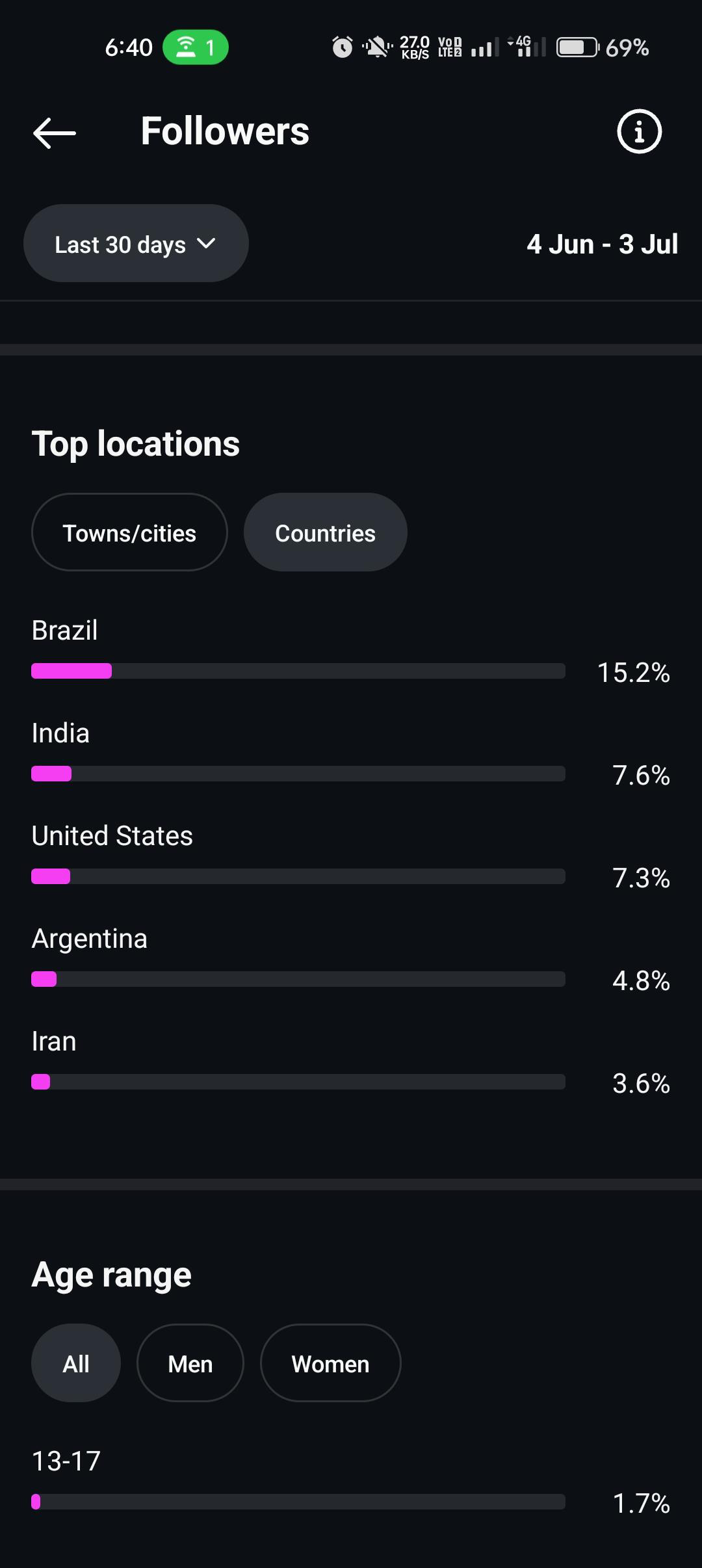Filter age range by Men
Viewport: 702px width, 1568px height.
coord(190,1363)
